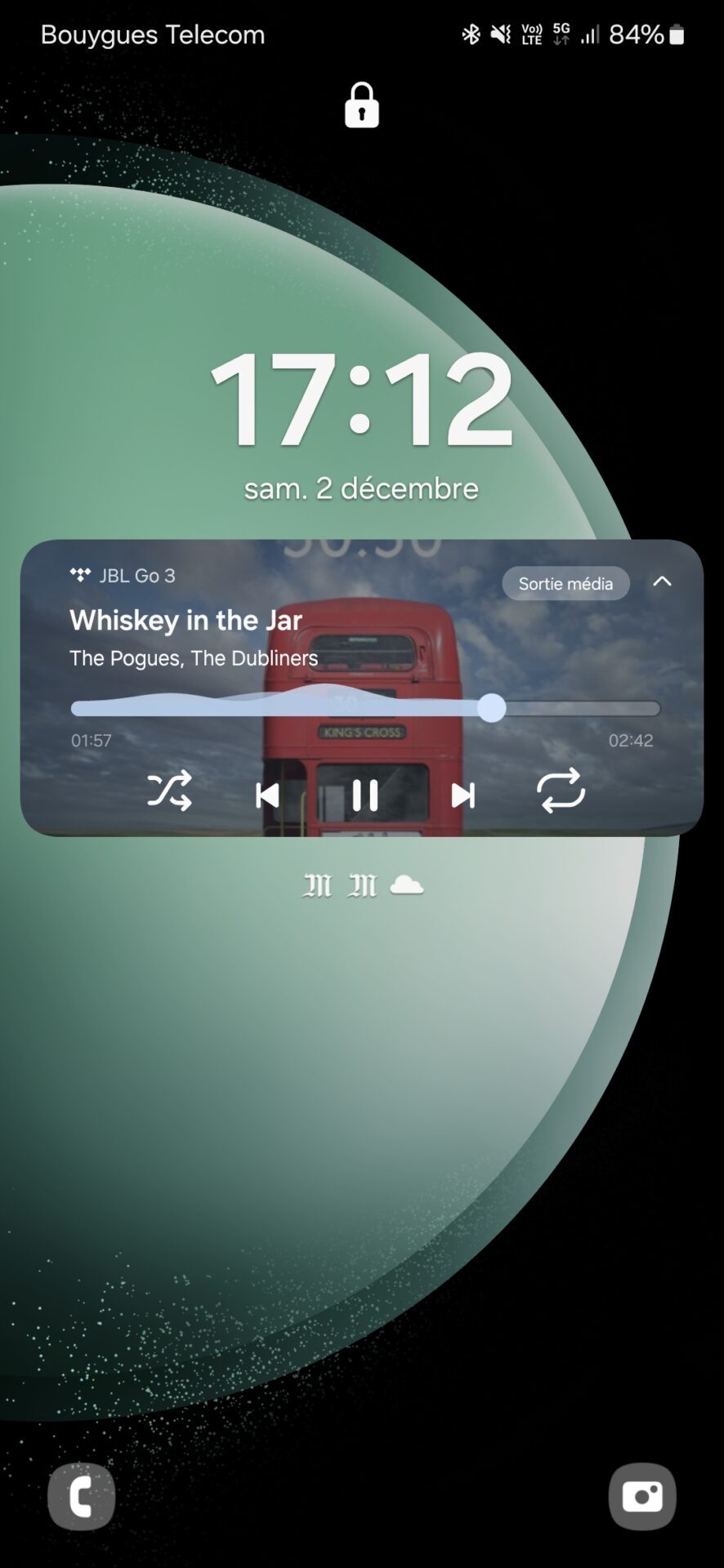Toggle shuffle mode
The width and height of the screenshot is (724, 1568).
(169, 790)
